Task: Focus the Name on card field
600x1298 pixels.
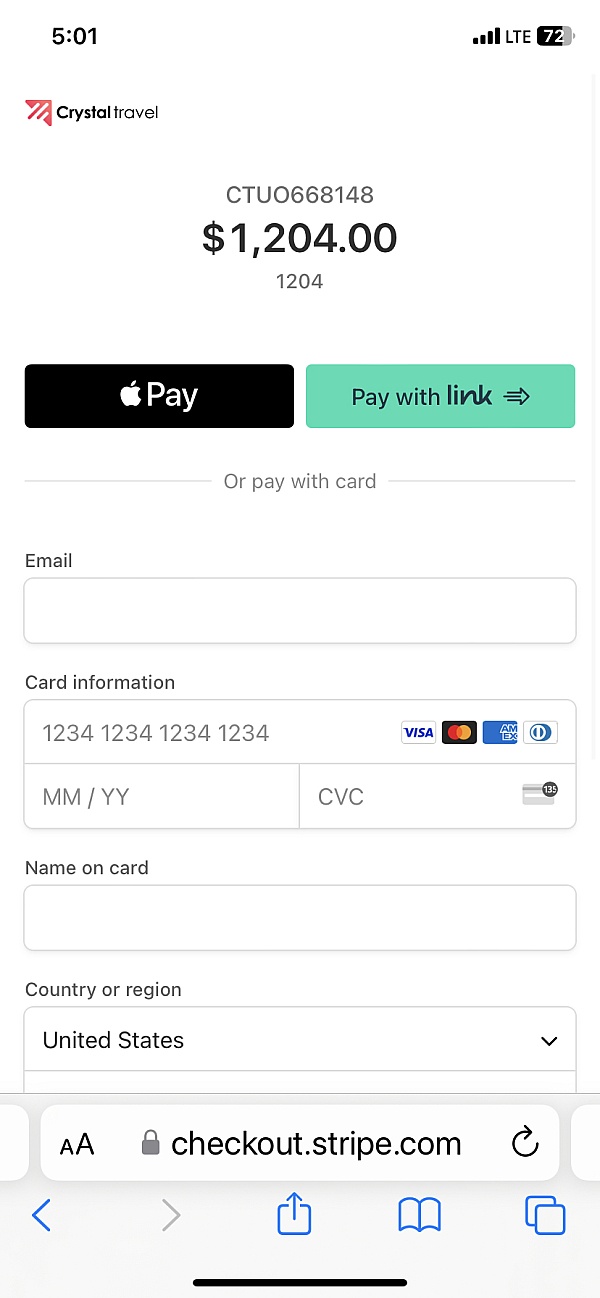Action: click(x=300, y=917)
